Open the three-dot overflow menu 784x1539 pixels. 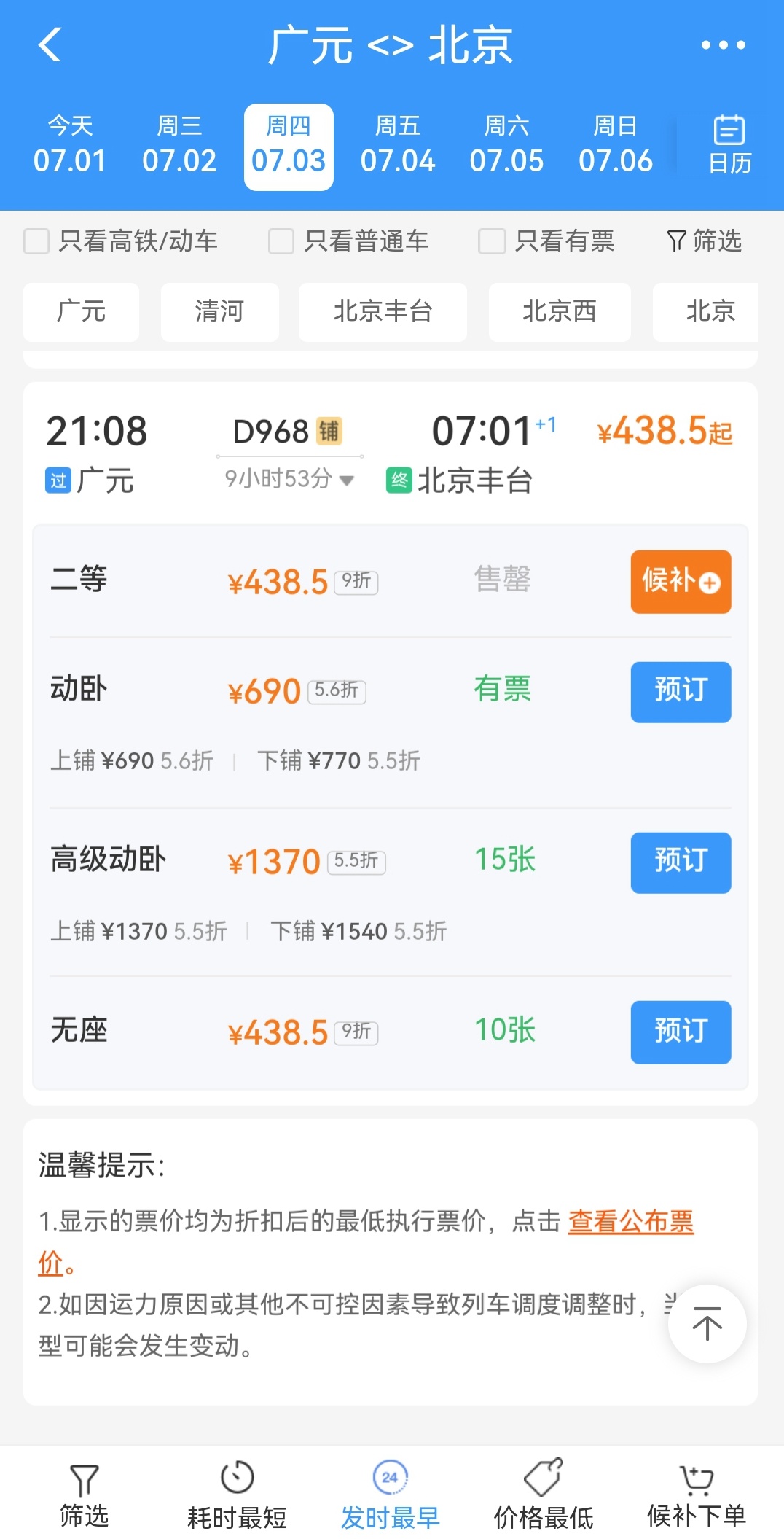(722, 45)
